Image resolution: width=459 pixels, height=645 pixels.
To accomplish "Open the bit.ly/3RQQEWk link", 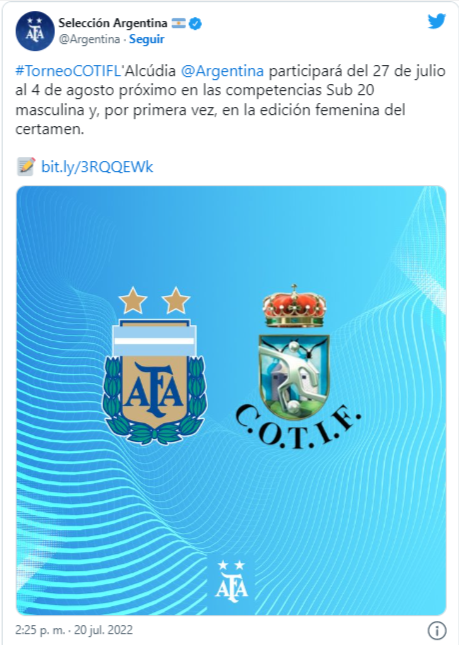I will point(97,167).
